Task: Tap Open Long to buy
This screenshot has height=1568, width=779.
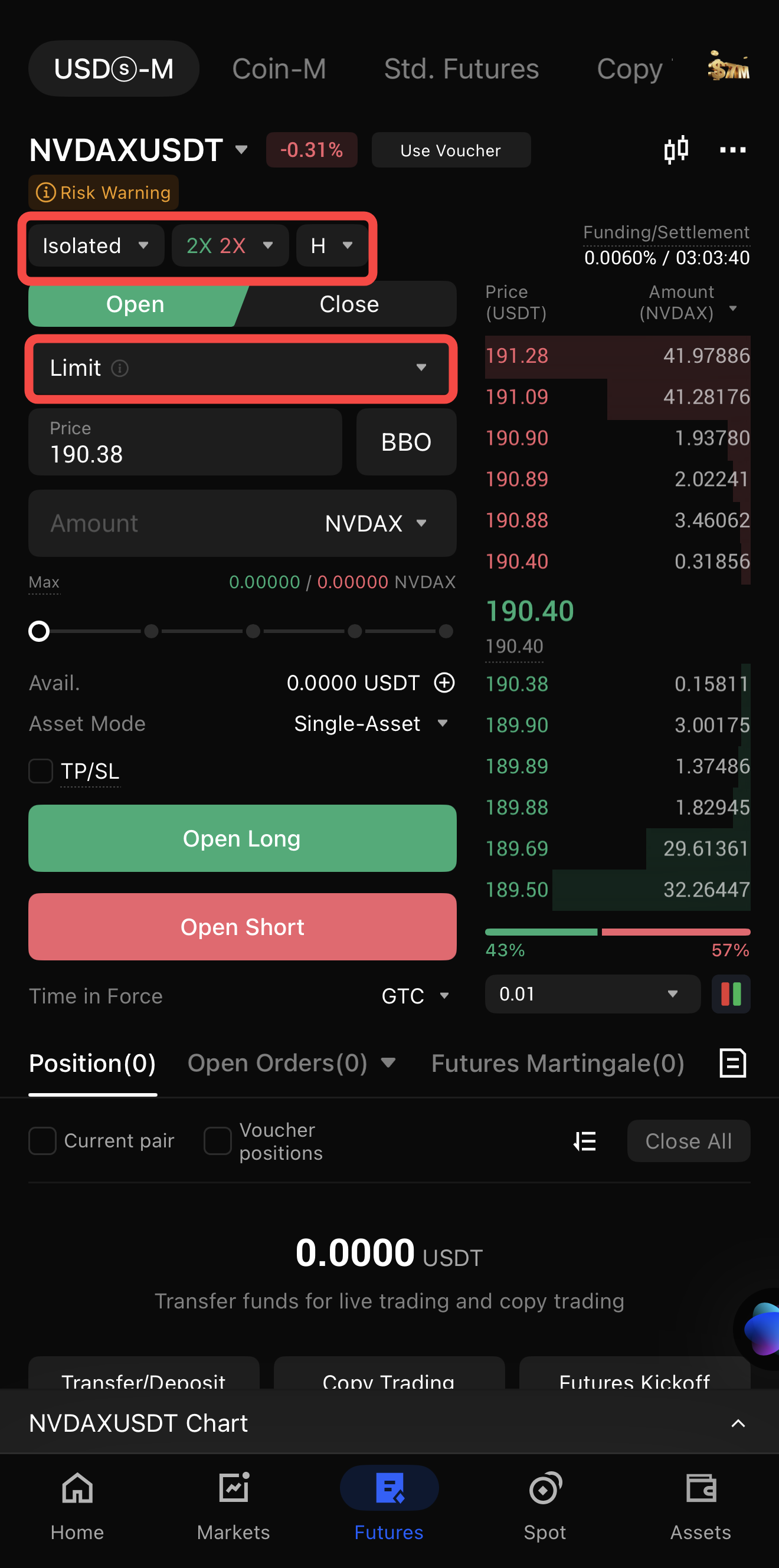Action: click(x=242, y=838)
